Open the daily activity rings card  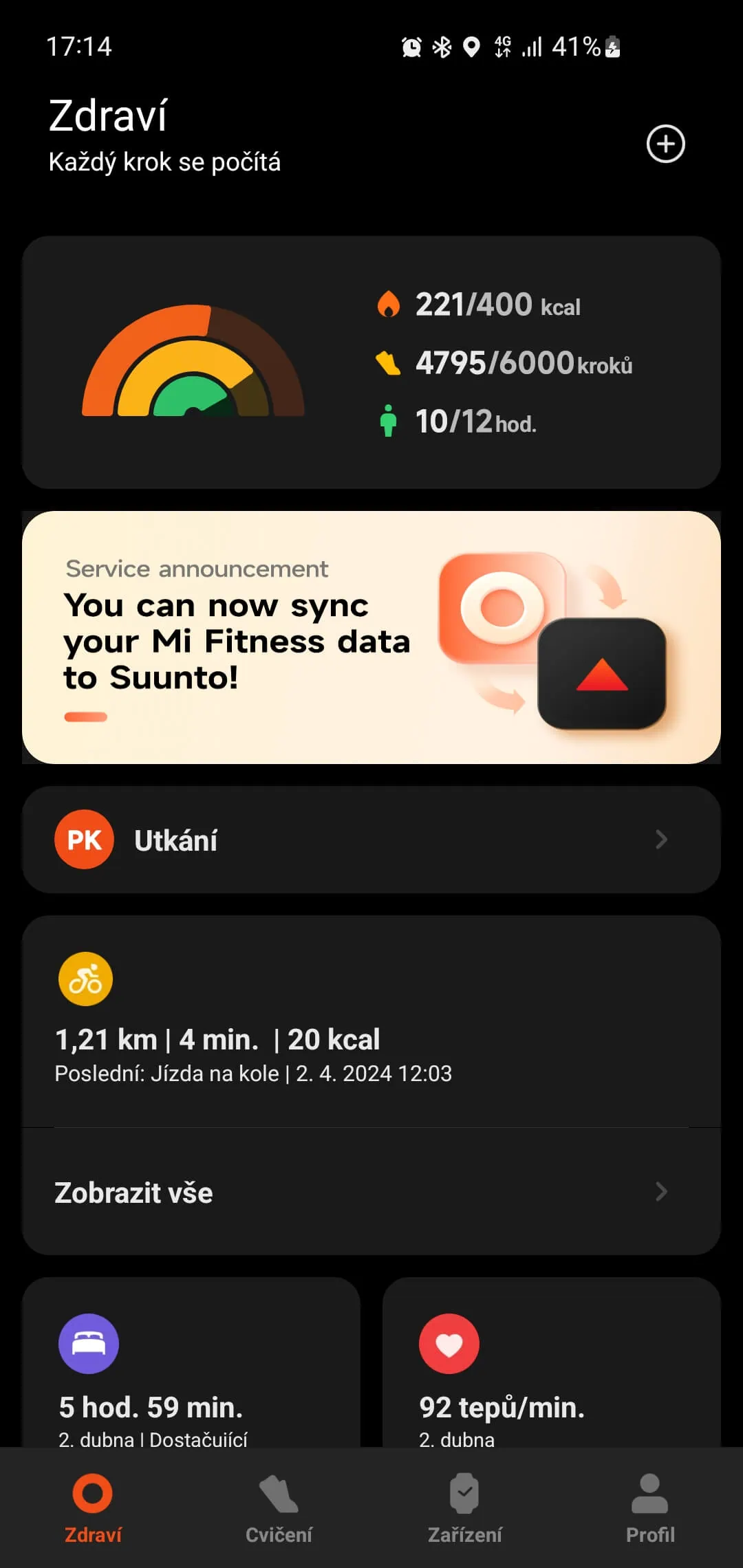point(371,362)
